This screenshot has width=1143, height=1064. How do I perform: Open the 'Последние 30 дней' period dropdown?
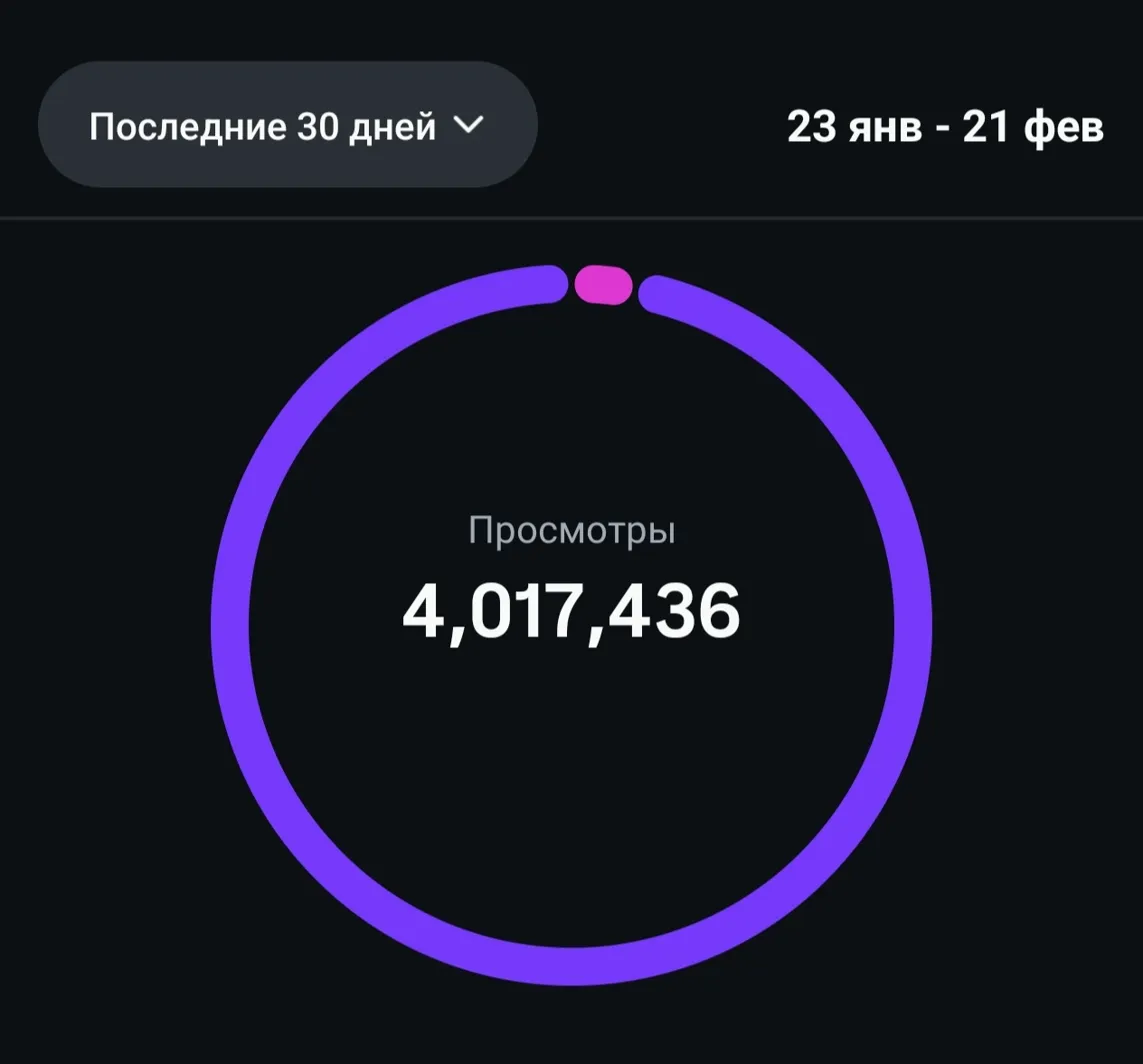point(287,126)
